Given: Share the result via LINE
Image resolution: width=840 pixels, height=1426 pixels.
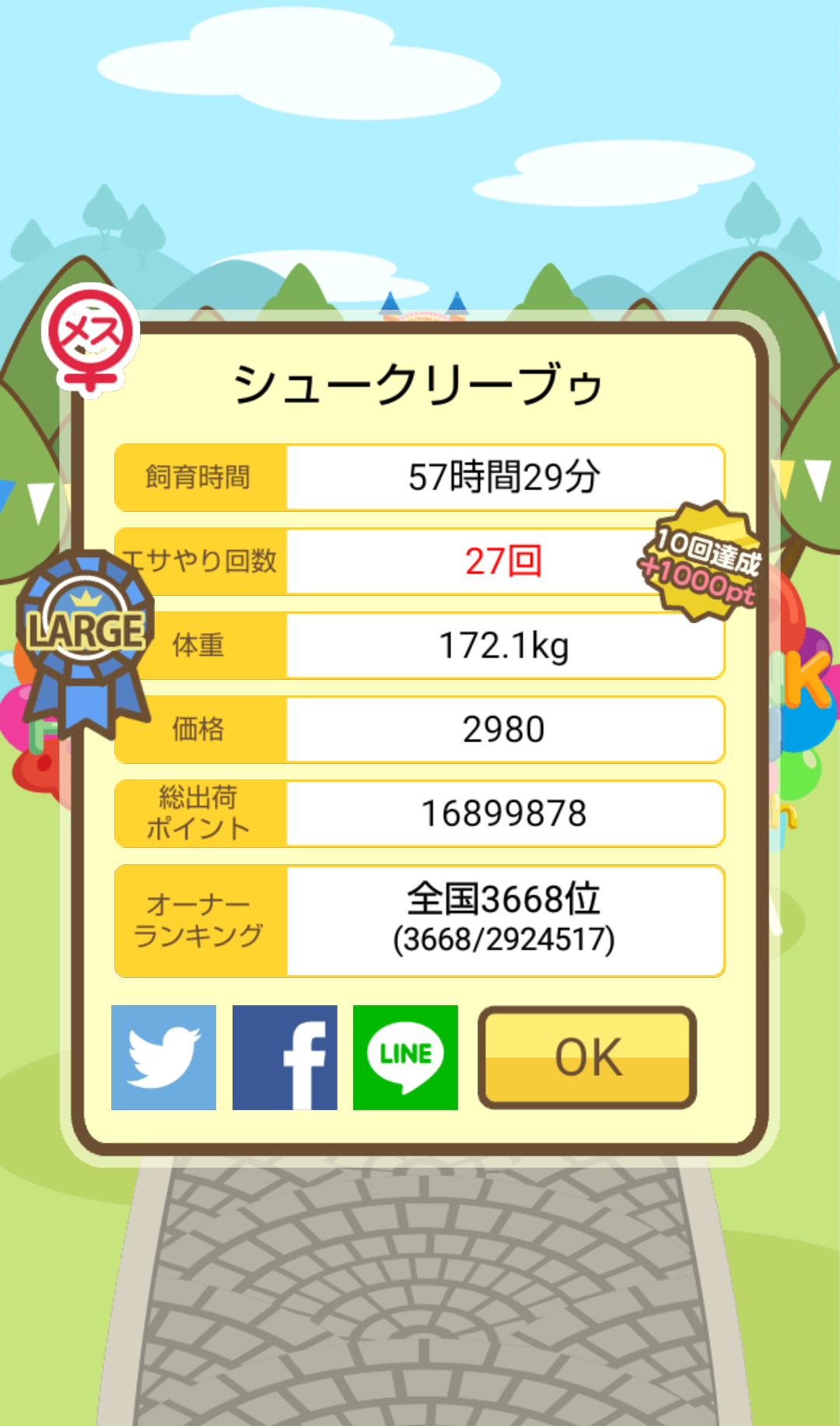Looking at the screenshot, I should pyautogui.click(x=405, y=1057).
